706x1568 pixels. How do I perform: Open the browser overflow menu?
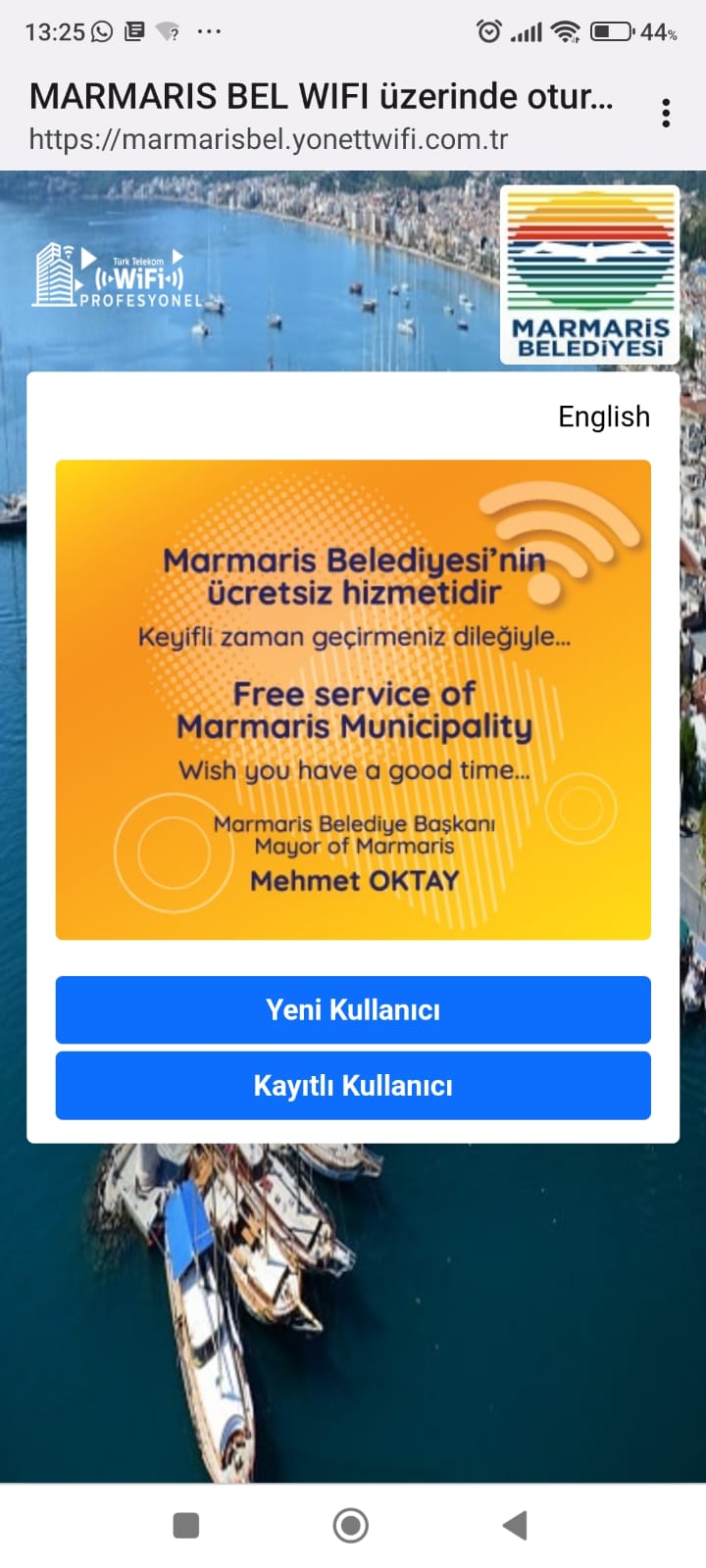pyautogui.click(x=666, y=113)
